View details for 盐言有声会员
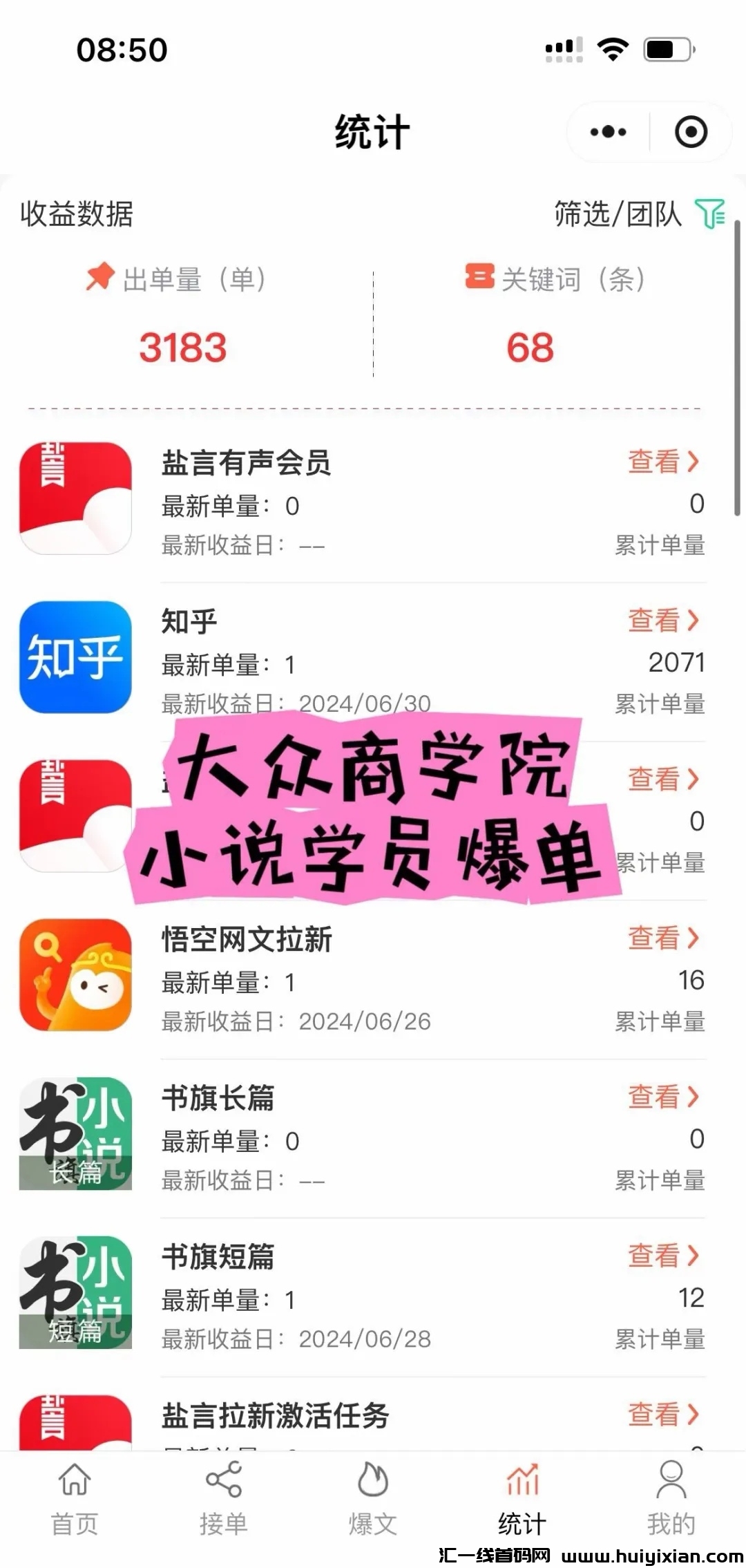 [x=663, y=462]
